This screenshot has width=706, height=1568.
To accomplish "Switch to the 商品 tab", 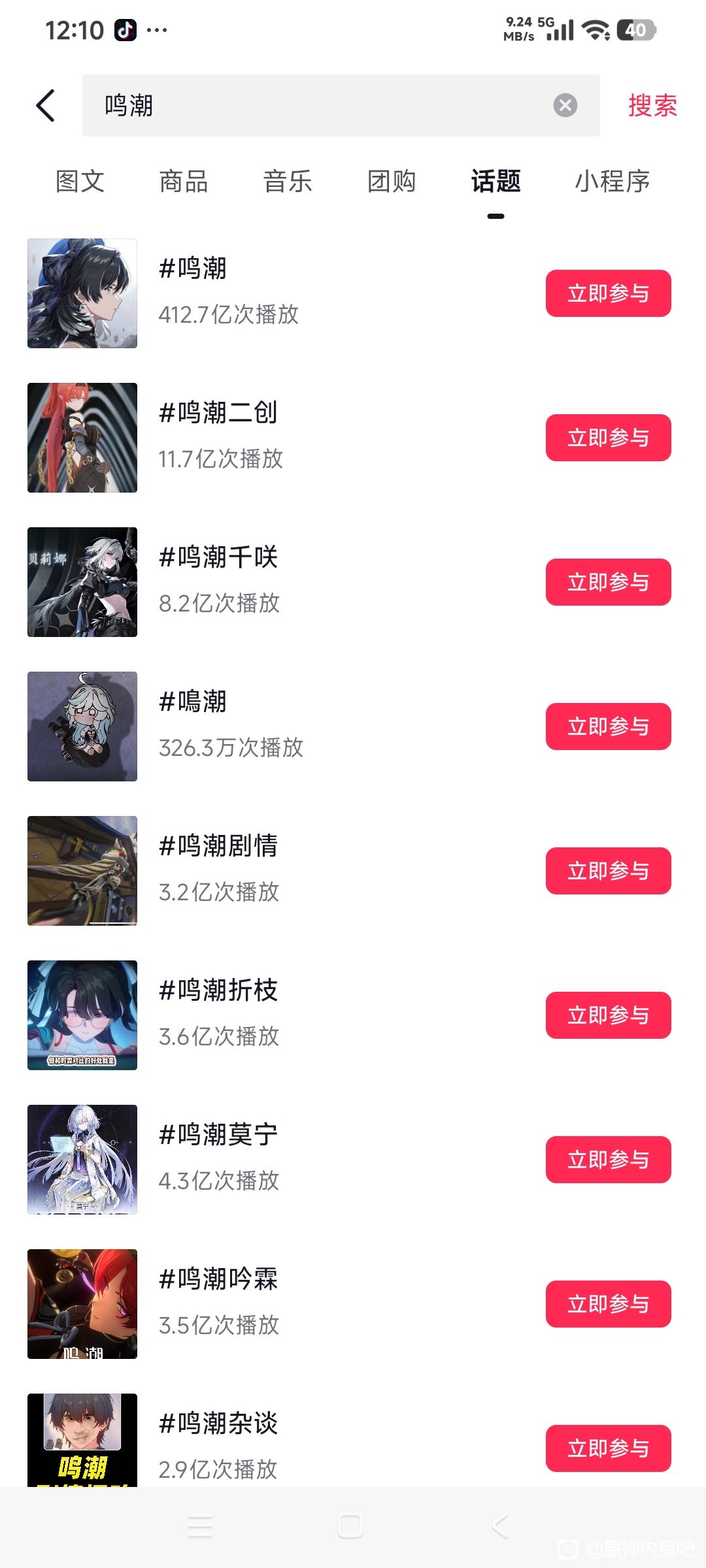I will coord(184,181).
